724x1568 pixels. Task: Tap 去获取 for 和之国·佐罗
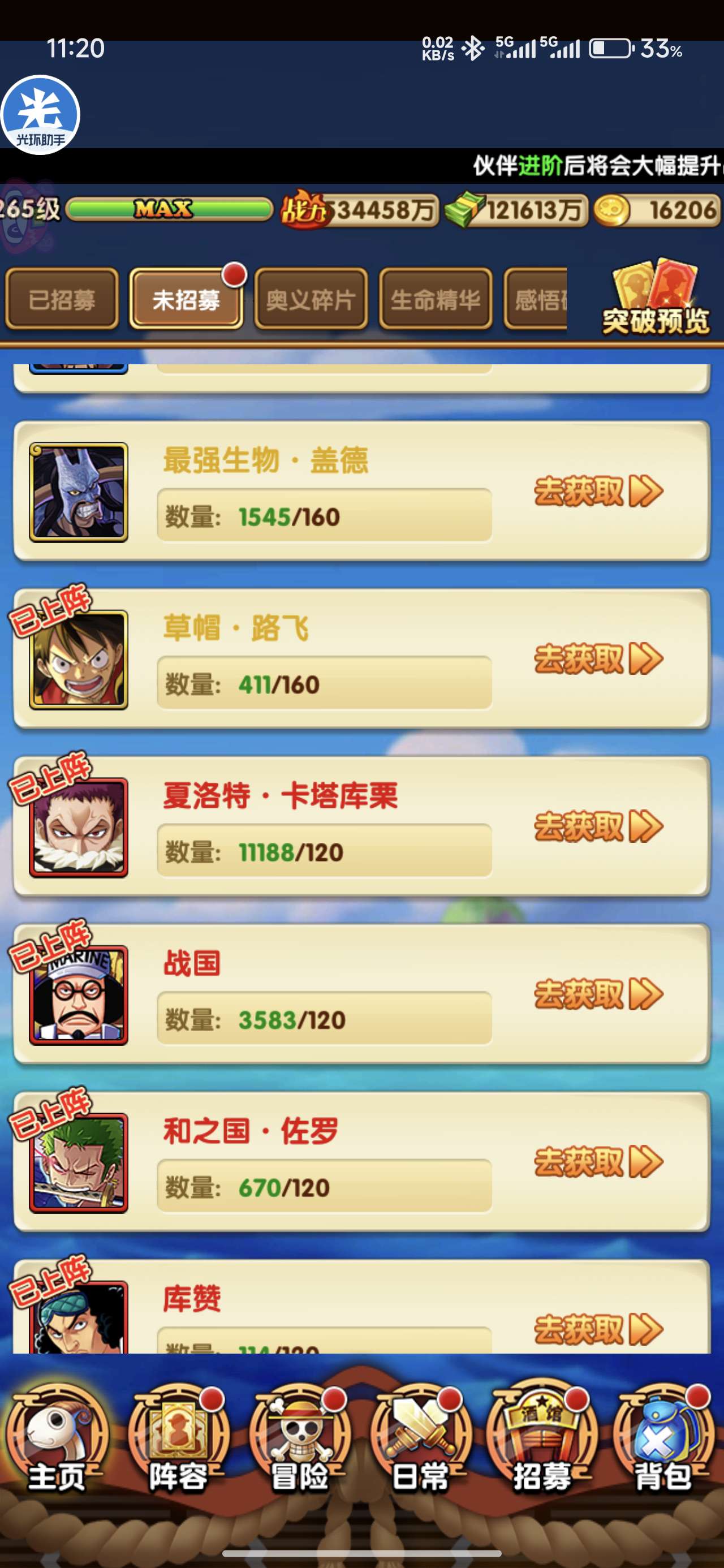pos(598,1162)
